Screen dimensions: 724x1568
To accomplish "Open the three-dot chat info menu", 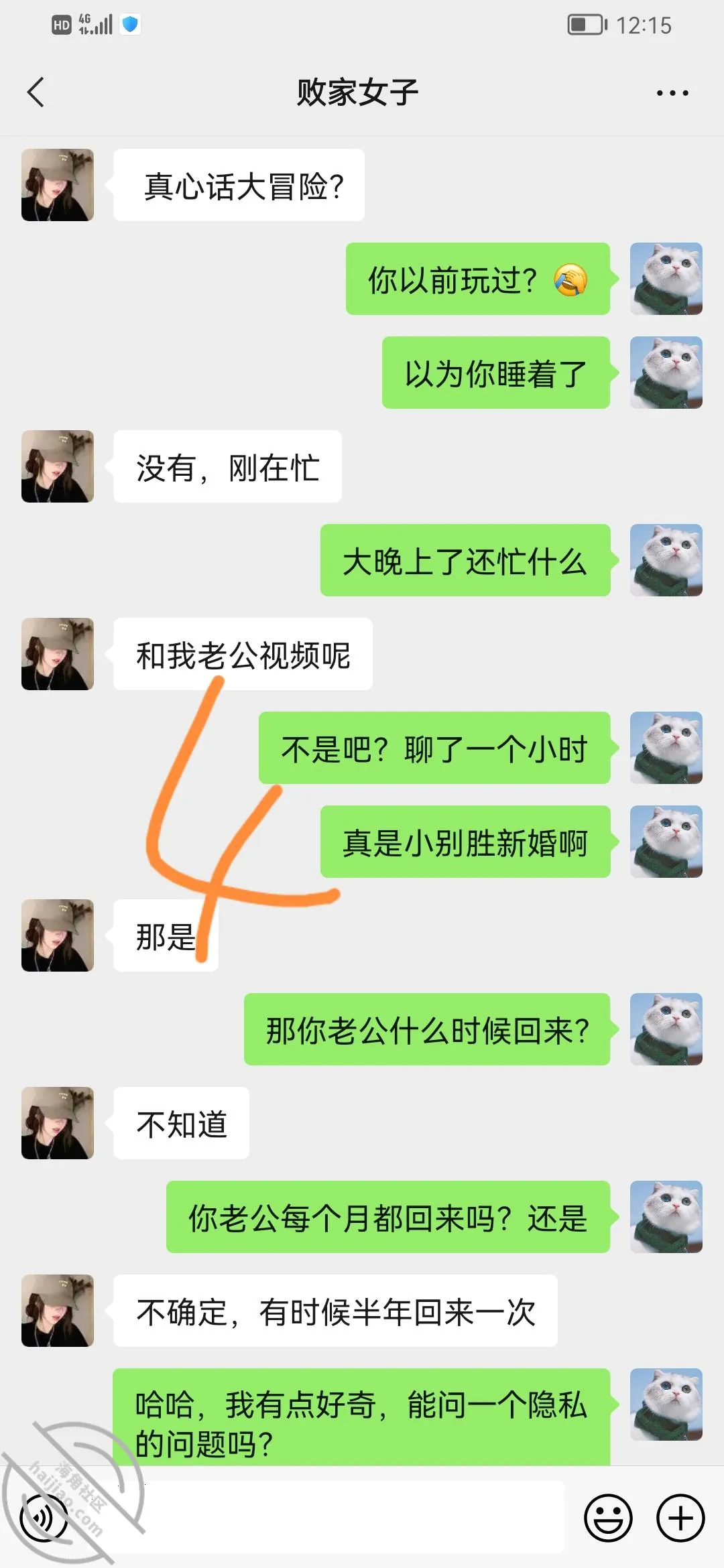I will [x=672, y=92].
